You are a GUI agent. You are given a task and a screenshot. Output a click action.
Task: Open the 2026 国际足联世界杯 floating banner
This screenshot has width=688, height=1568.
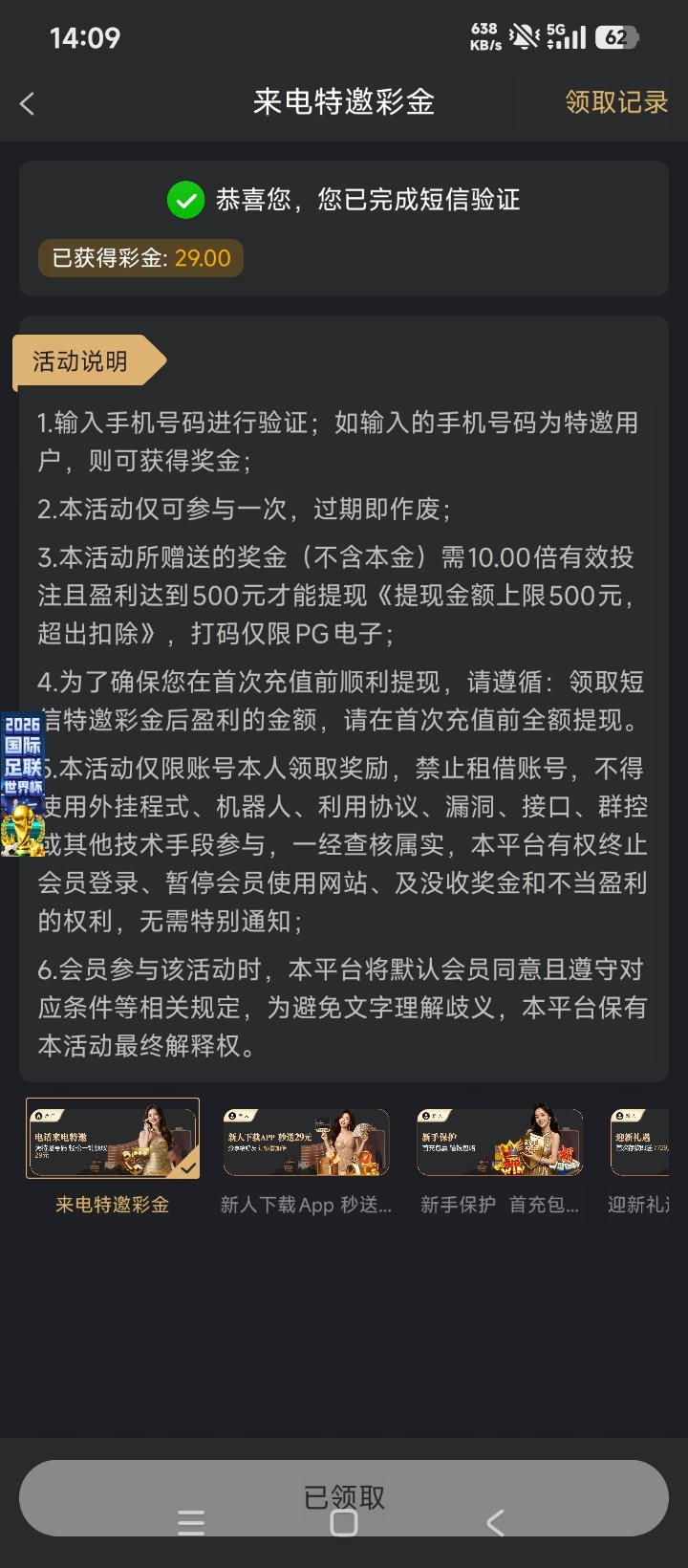point(23,783)
